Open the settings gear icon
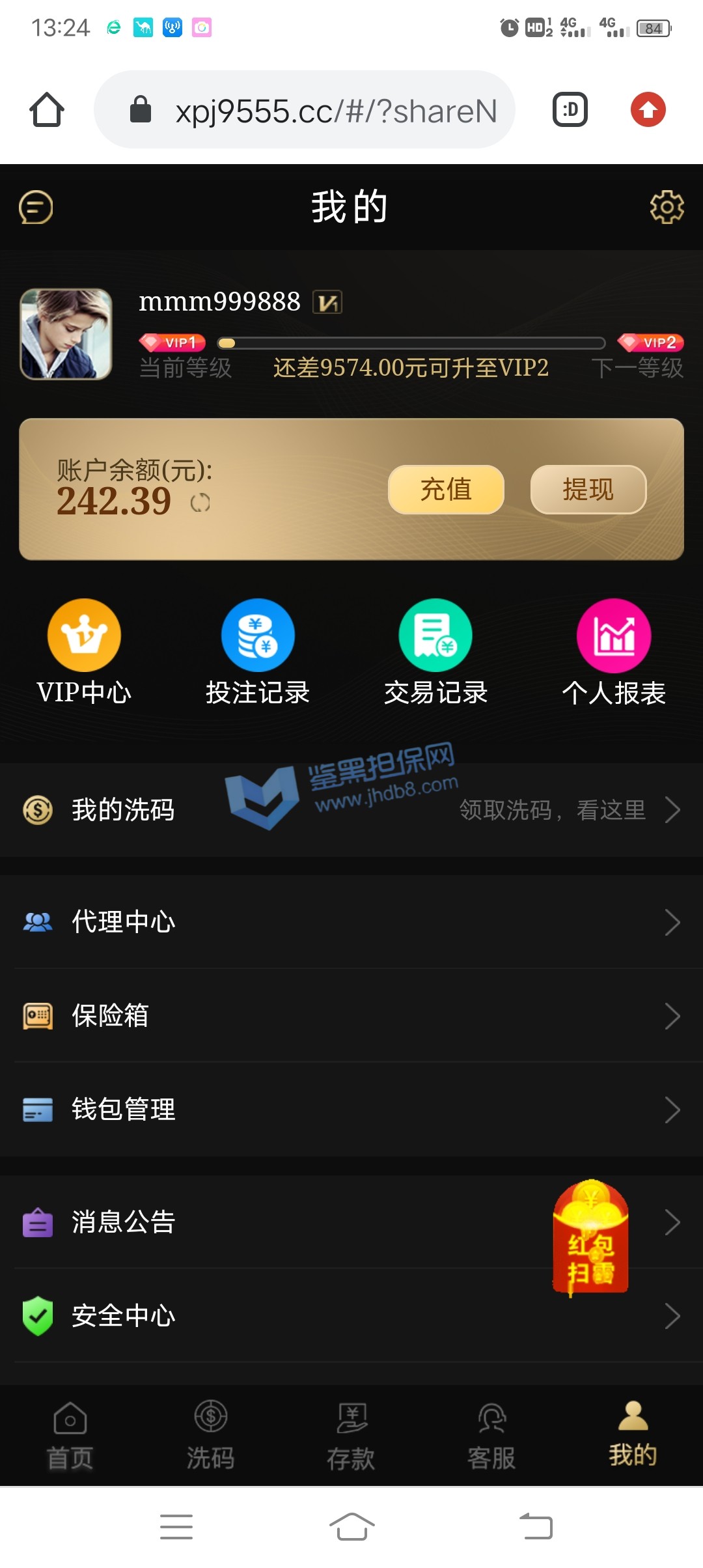The width and height of the screenshot is (703, 1568). (667, 208)
